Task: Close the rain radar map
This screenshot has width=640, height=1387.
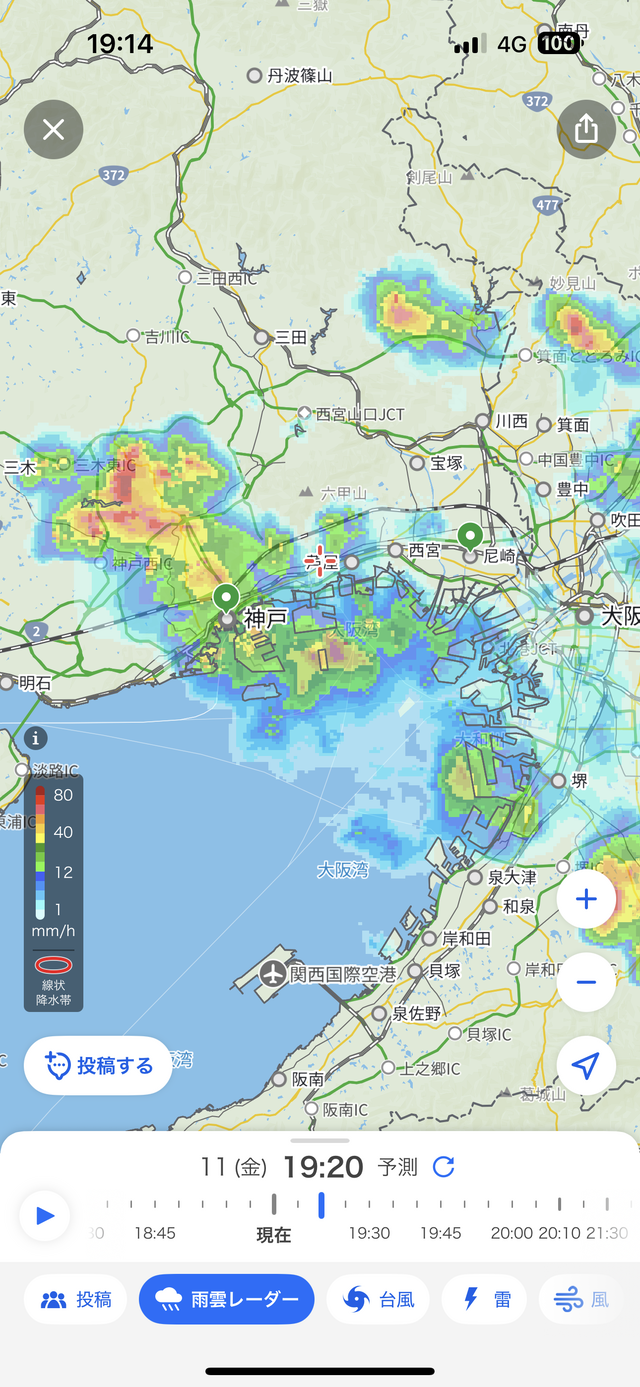Action: [x=53, y=129]
